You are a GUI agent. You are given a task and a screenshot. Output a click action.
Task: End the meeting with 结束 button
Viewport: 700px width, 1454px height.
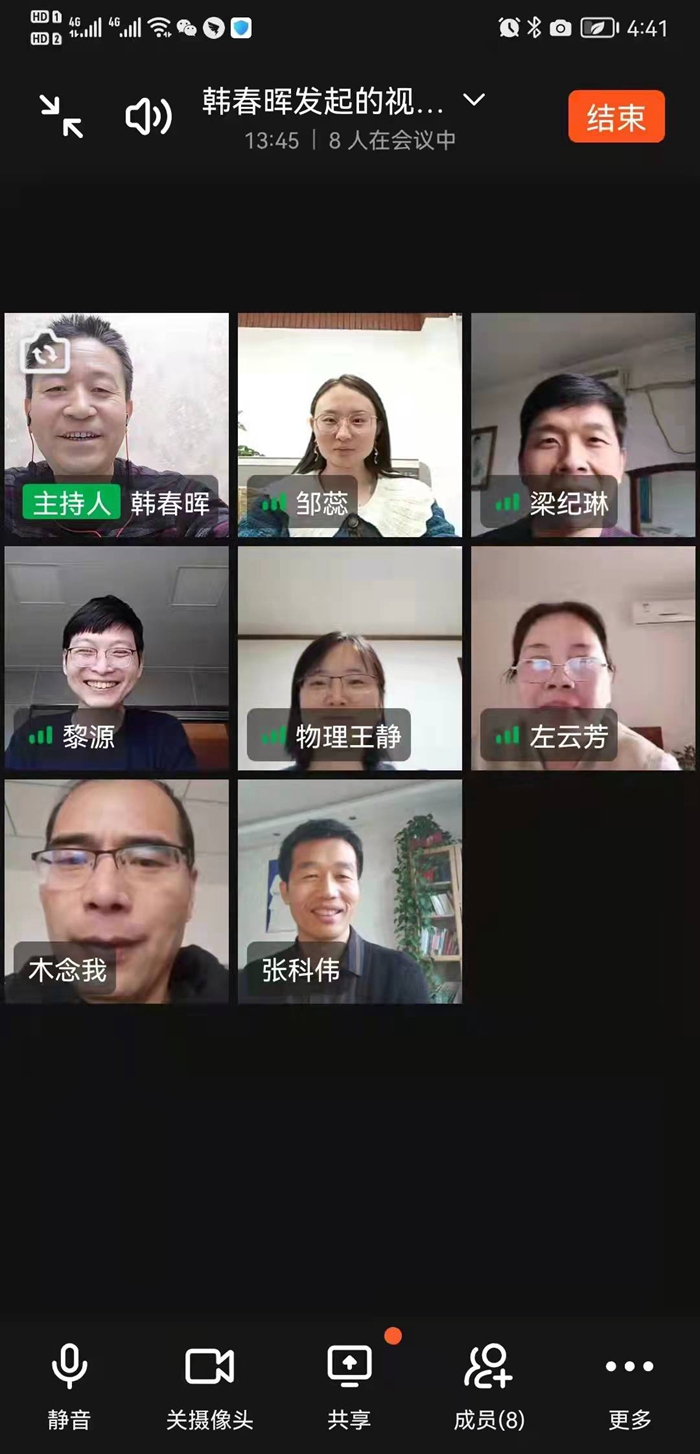pyautogui.click(x=616, y=117)
